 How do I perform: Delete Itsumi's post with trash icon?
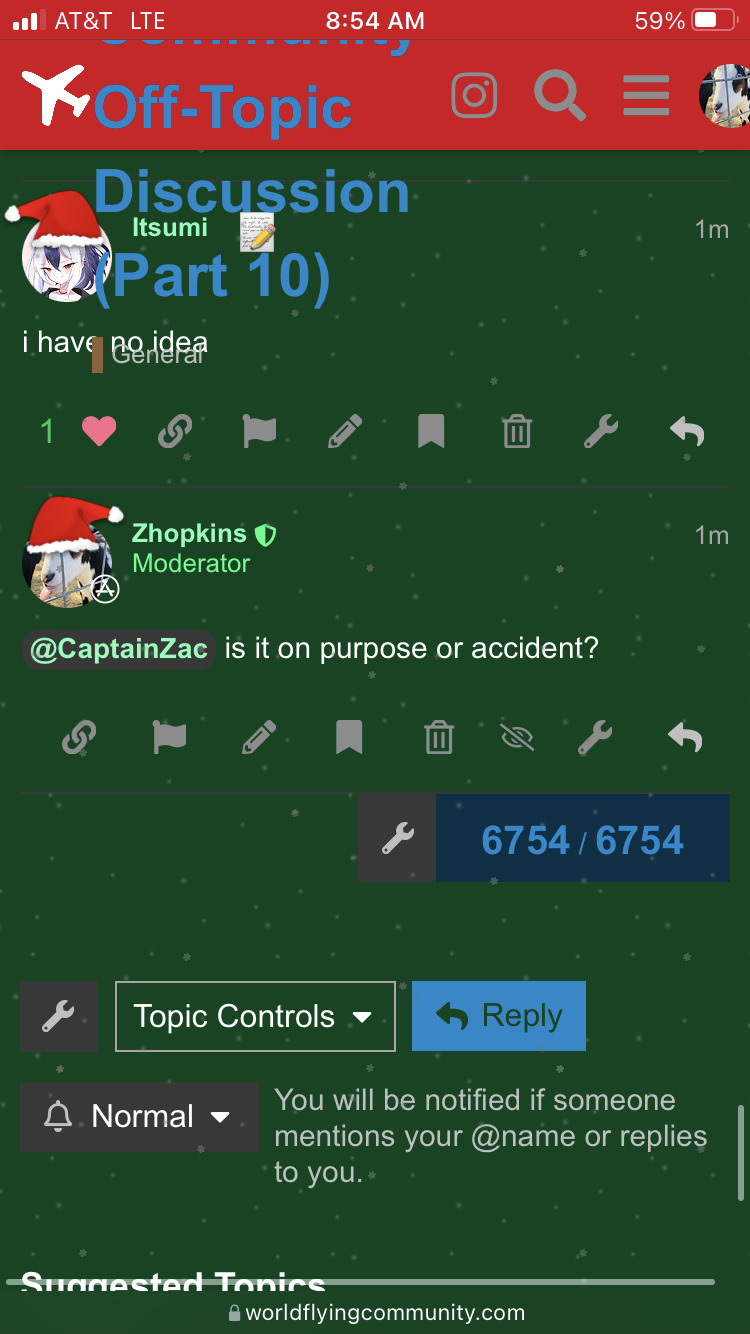(517, 432)
